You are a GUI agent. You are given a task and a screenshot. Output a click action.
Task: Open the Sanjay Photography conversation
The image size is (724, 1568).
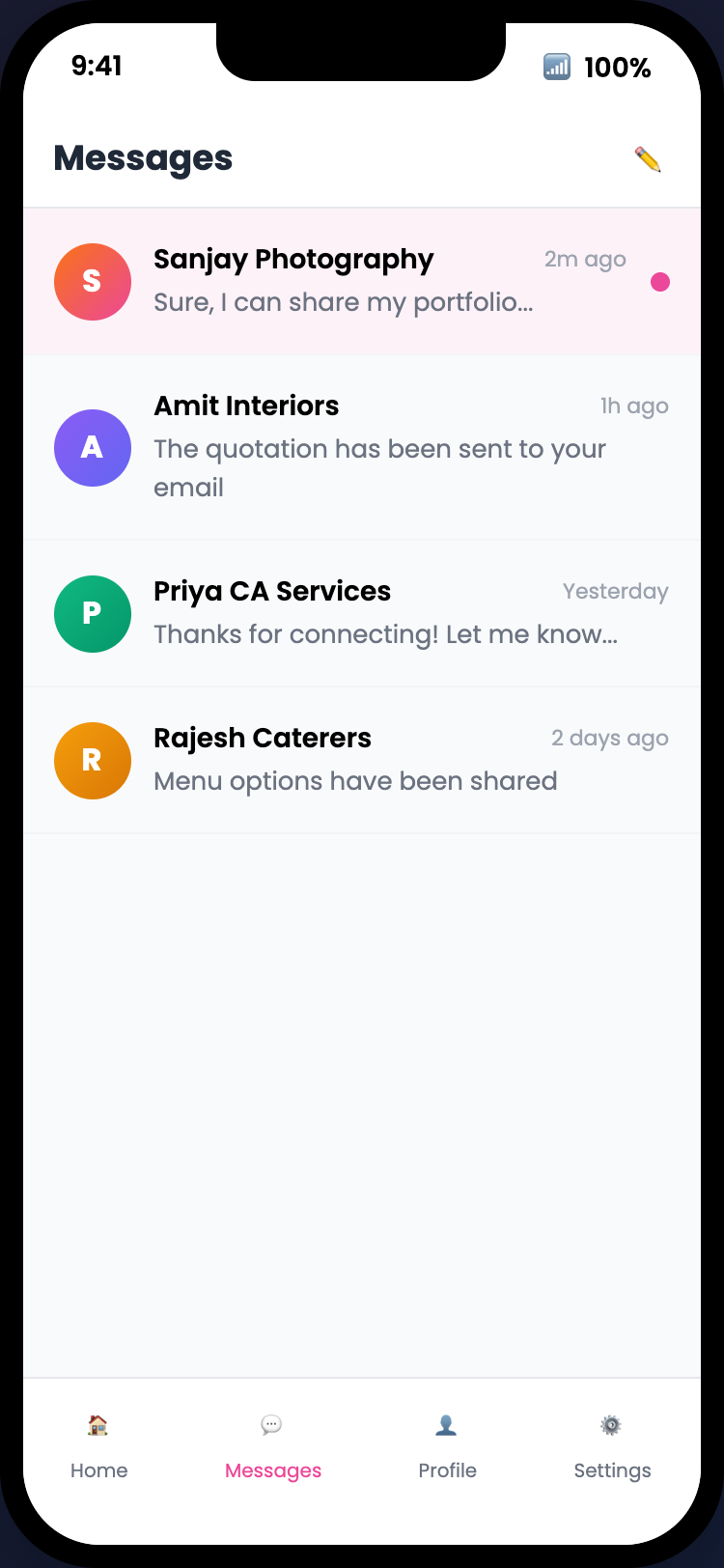tap(362, 282)
